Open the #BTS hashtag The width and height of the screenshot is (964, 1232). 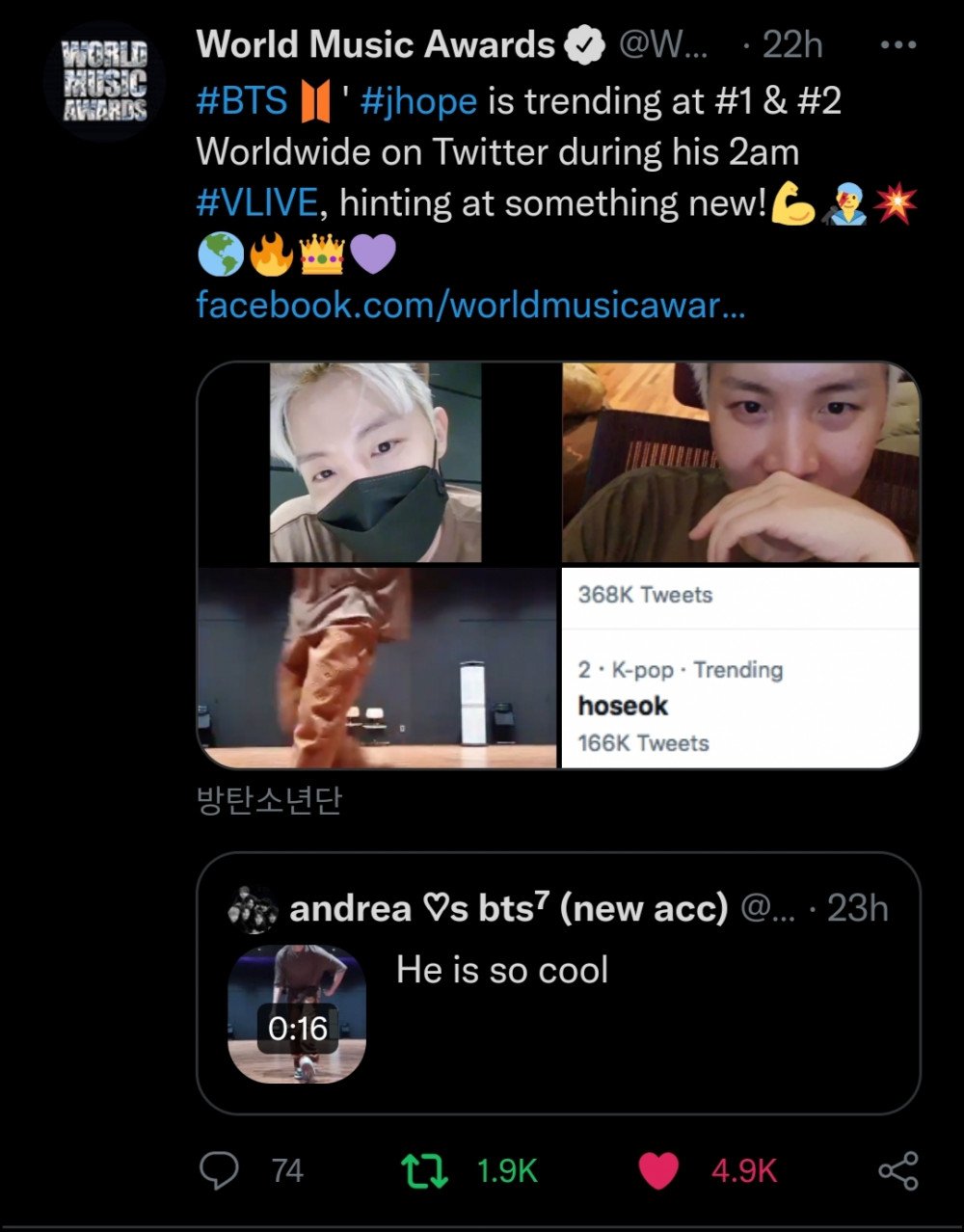click(x=241, y=100)
